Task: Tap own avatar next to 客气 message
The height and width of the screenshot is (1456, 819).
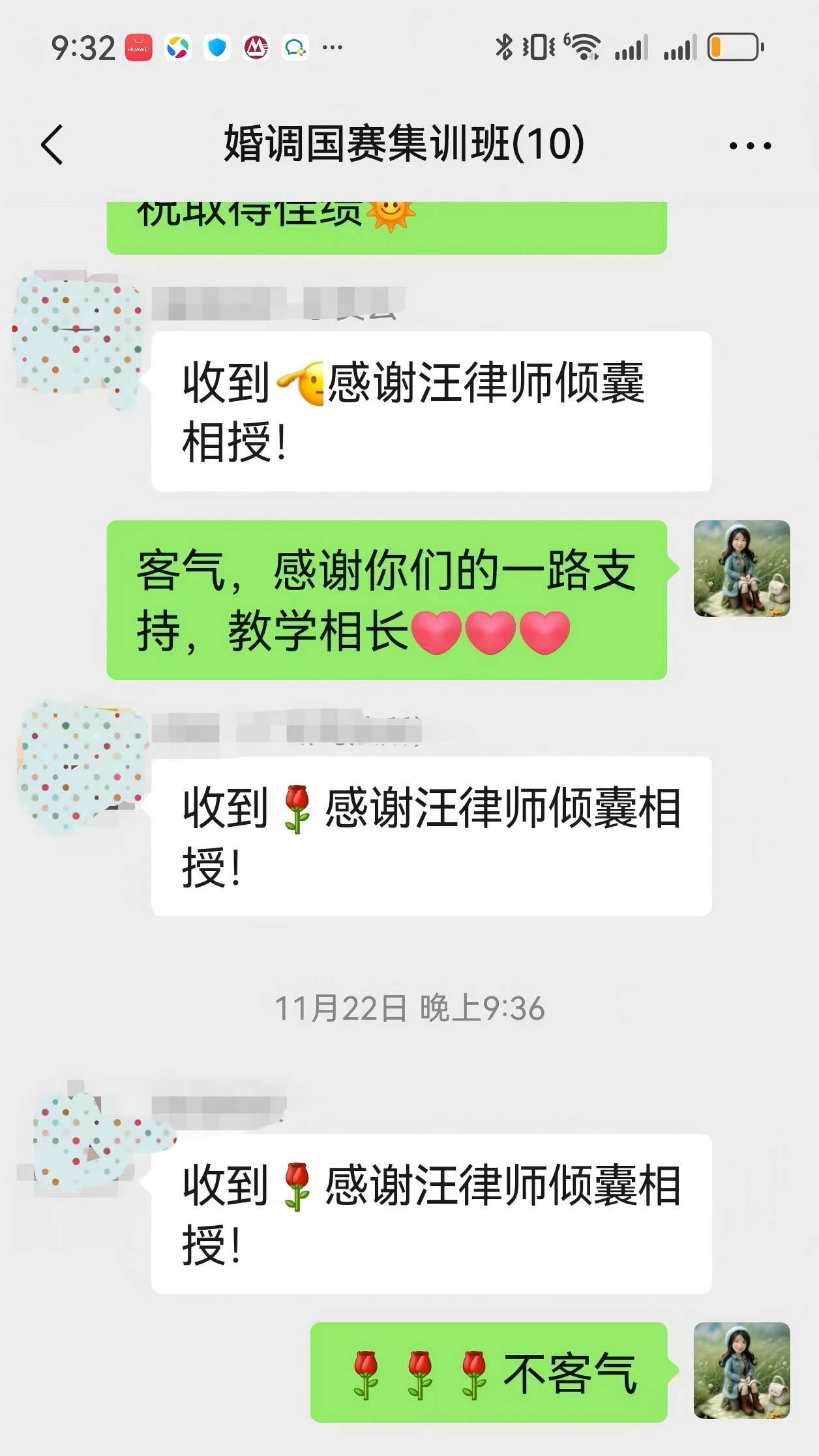Action: point(741,569)
